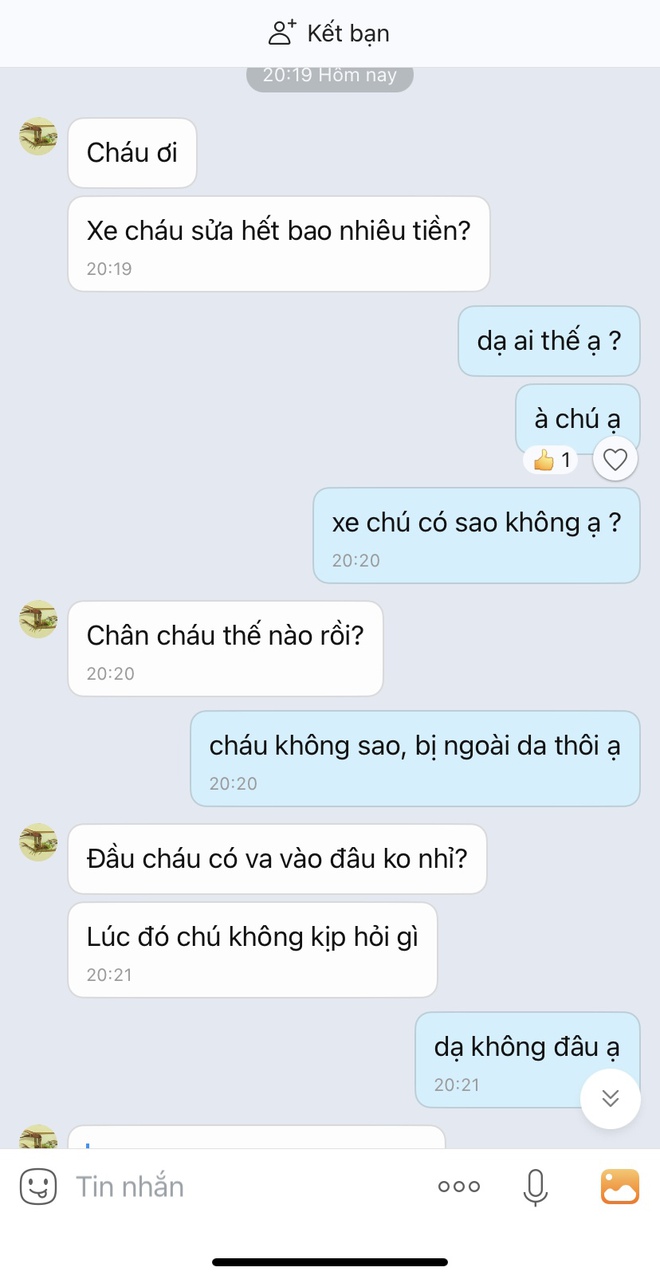Open the three-dot more options
Image resolution: width=660 pixels, height=1279 pixels.
(459, 1187)
